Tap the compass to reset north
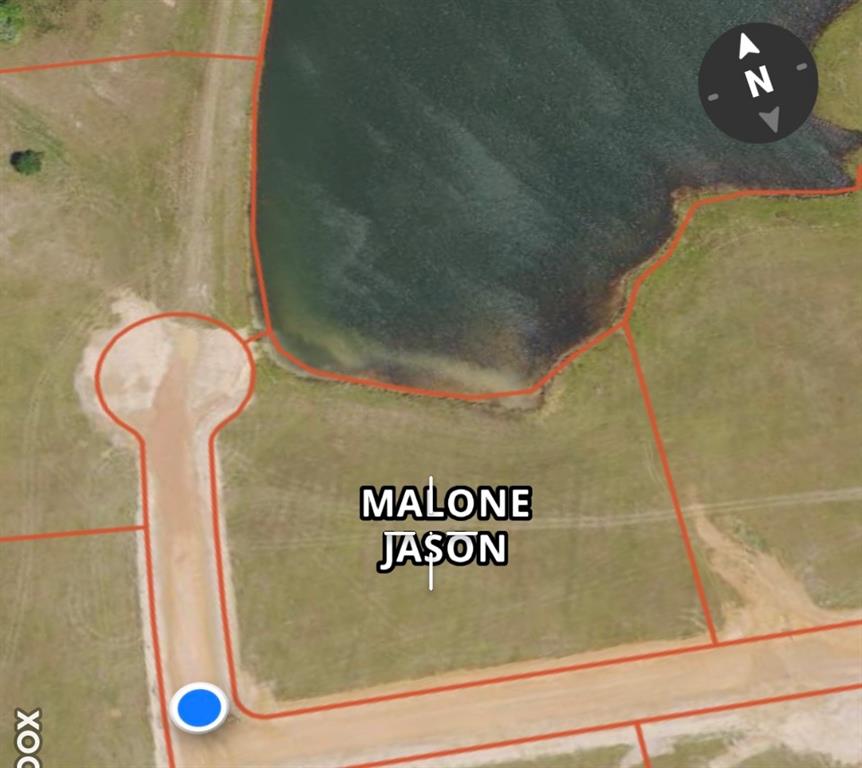 click(x=757, y=83)
